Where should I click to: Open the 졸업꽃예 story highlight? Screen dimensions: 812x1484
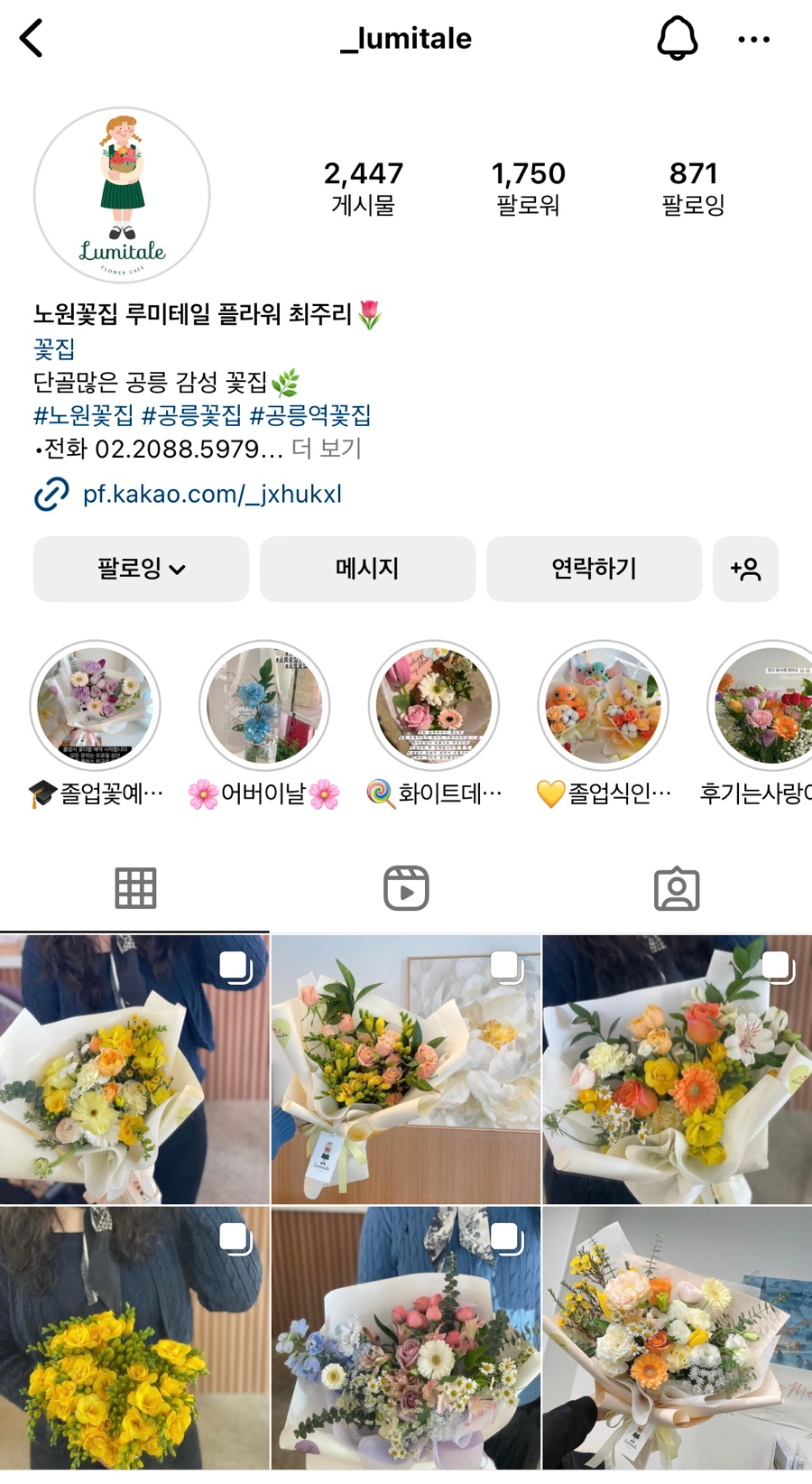pos(96,706)
